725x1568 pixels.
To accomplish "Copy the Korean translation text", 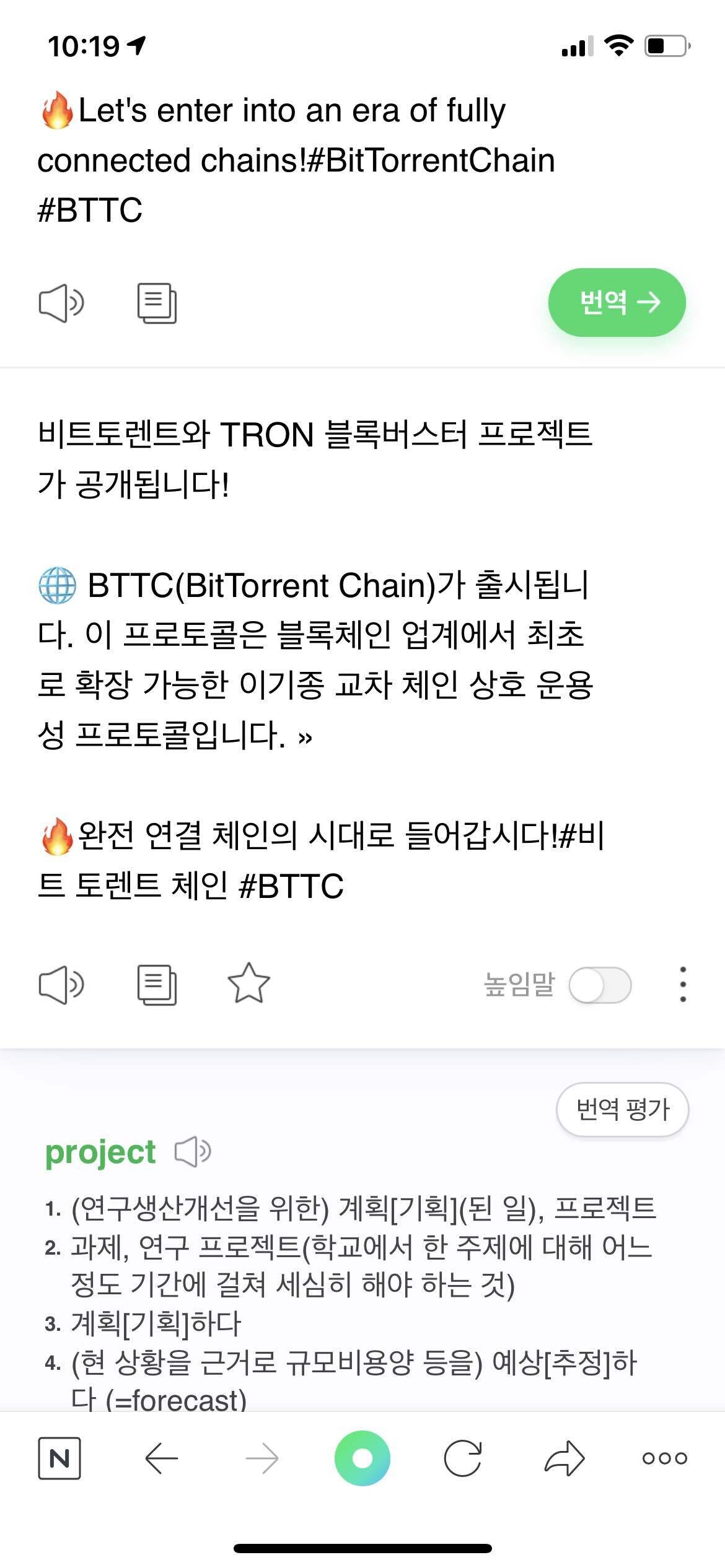I will click(158, 985).
